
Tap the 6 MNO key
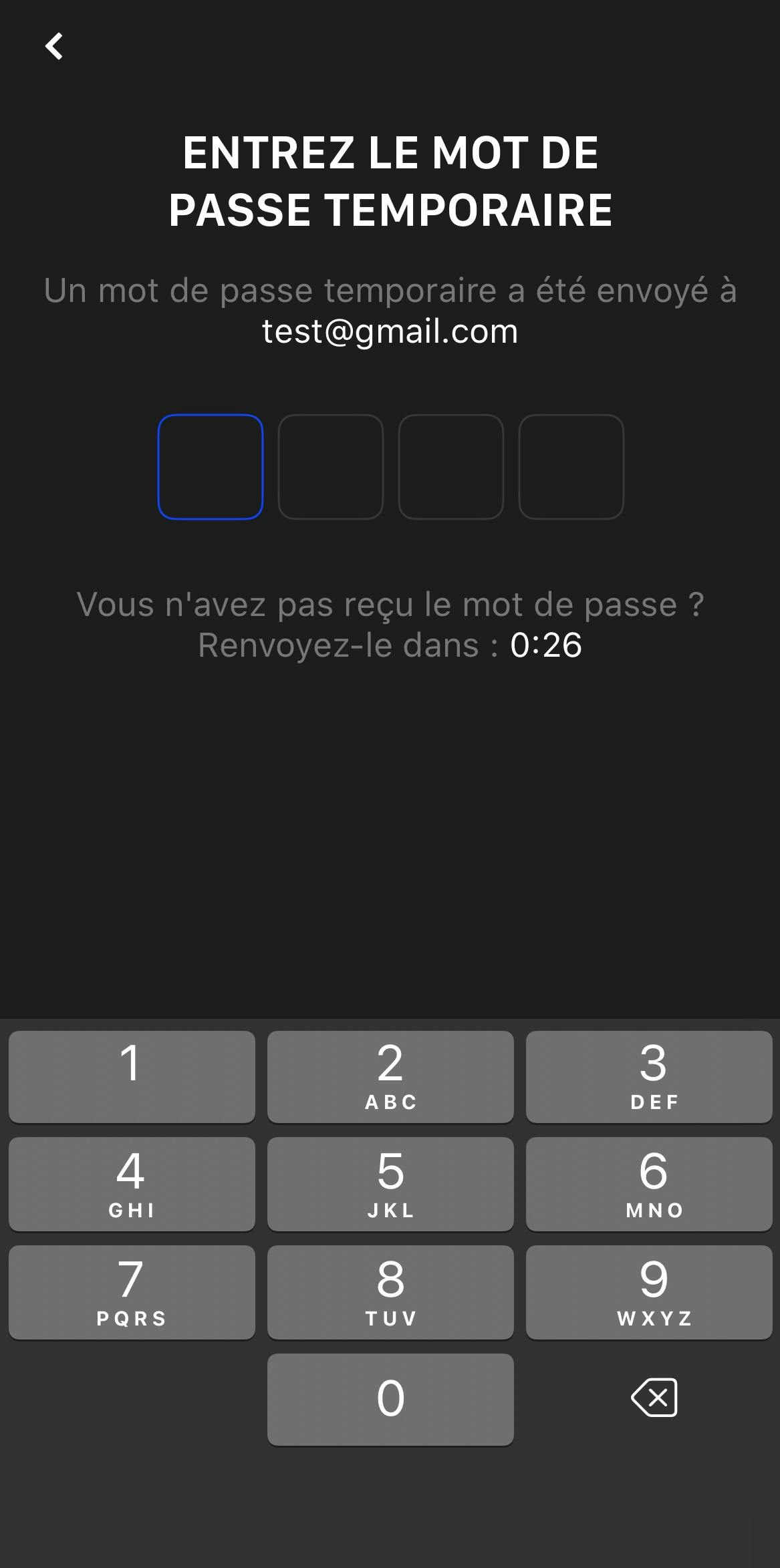(x=649, y=1184)
